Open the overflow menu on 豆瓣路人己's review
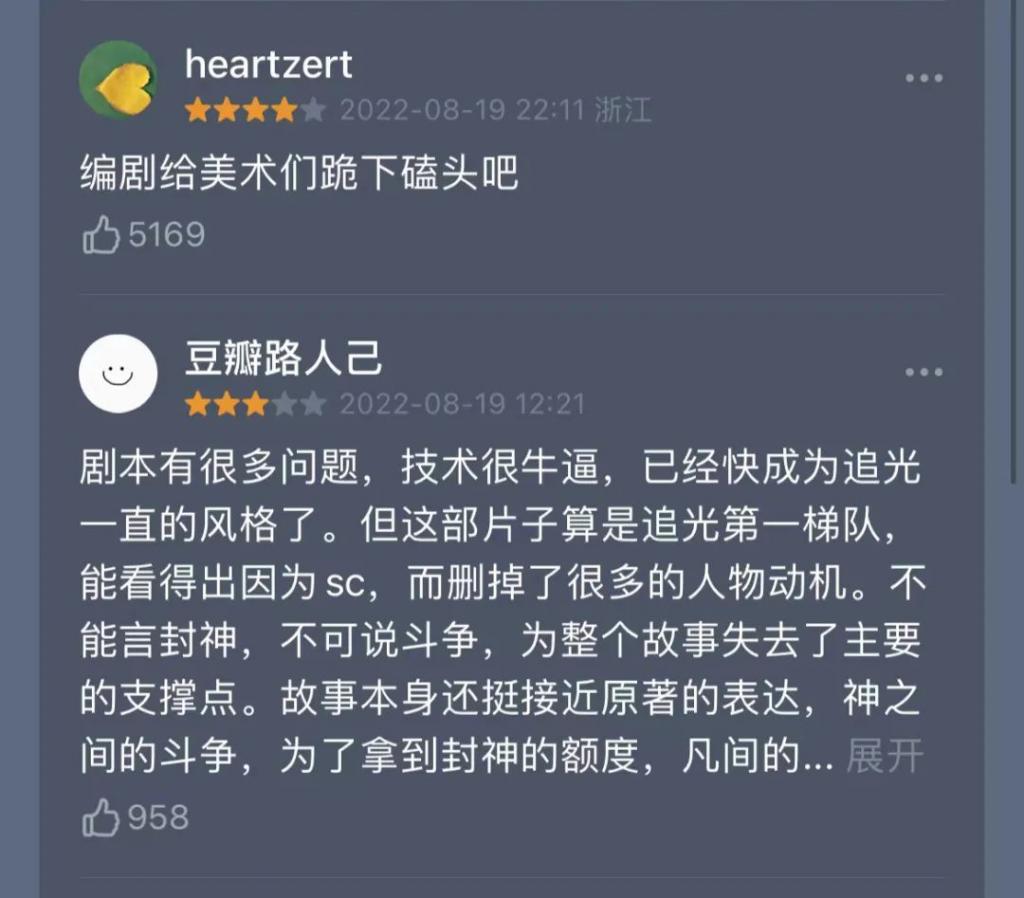The width and height of the screenshot is (1024, 898). [923, 373]
